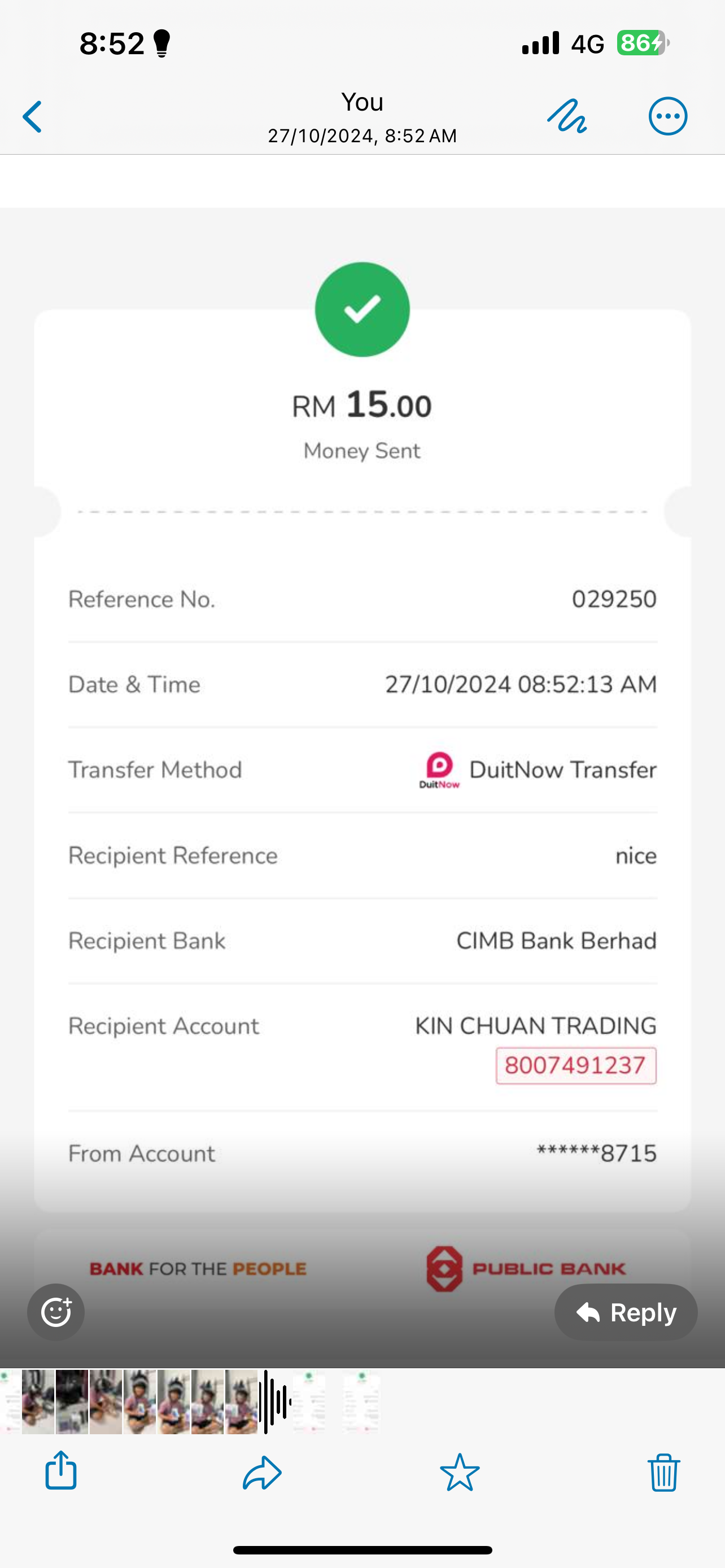725x1568 pixels.
Task: Select the voice message waveform thumbnail
Action: coord(275,1401)
